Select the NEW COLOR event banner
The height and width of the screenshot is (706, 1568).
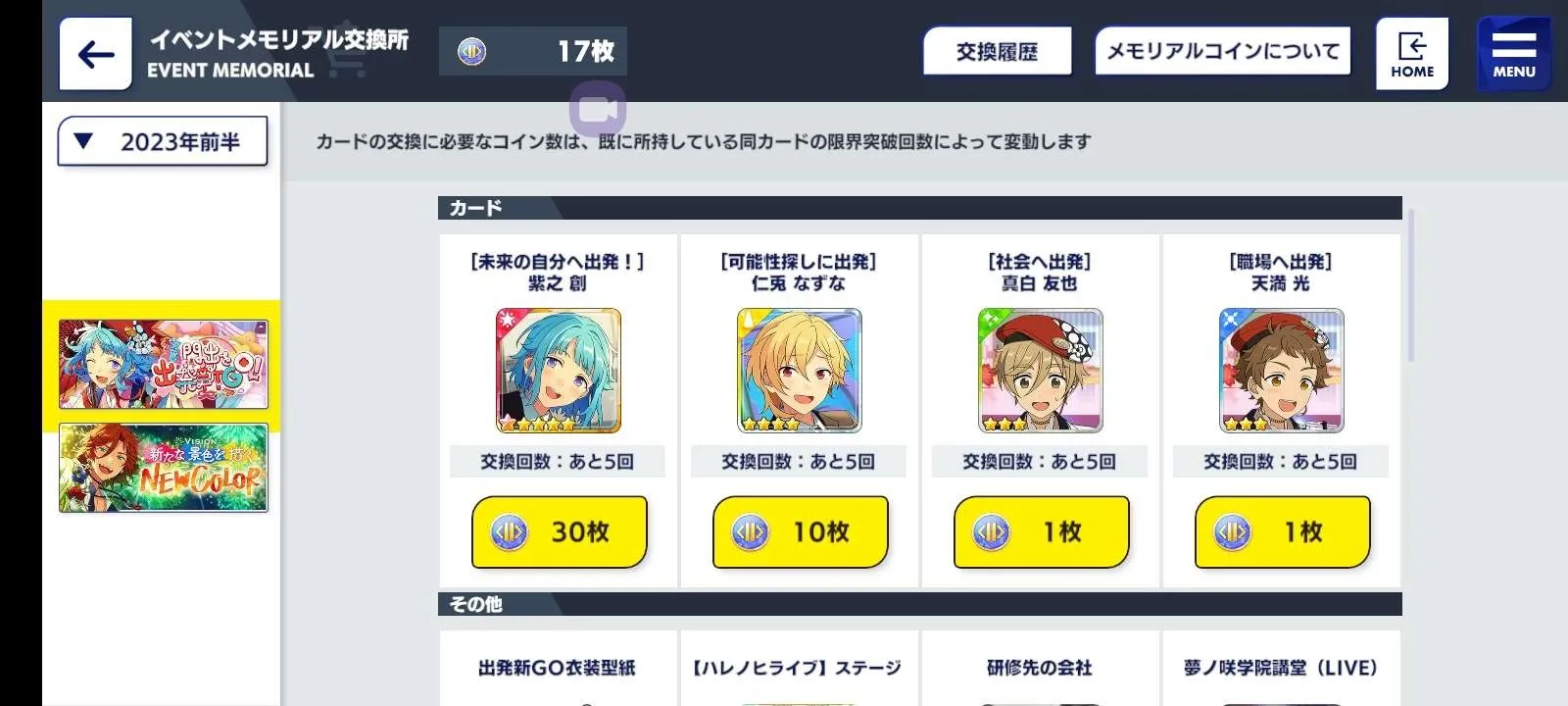(163, 468)
